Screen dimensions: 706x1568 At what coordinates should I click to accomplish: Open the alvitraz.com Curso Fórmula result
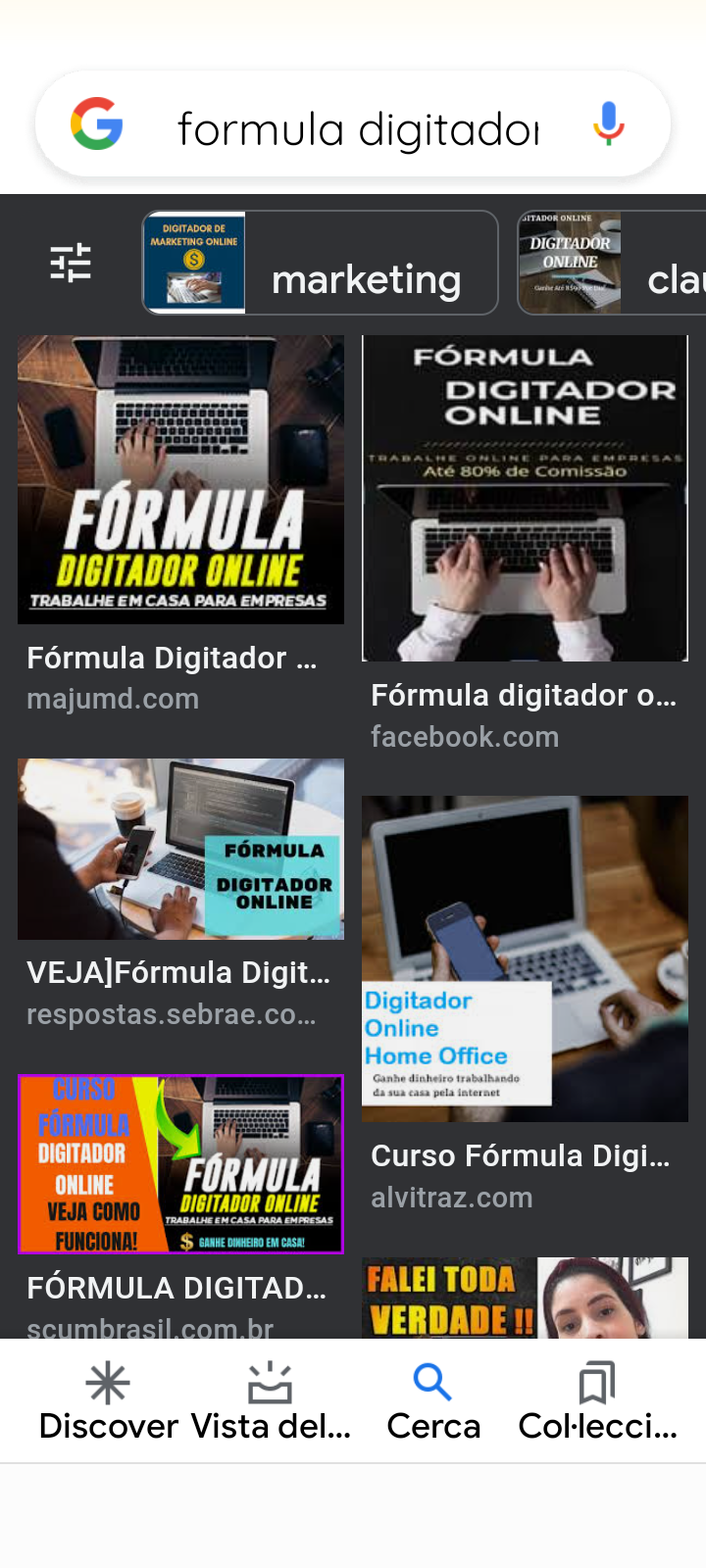coord(525,958)
